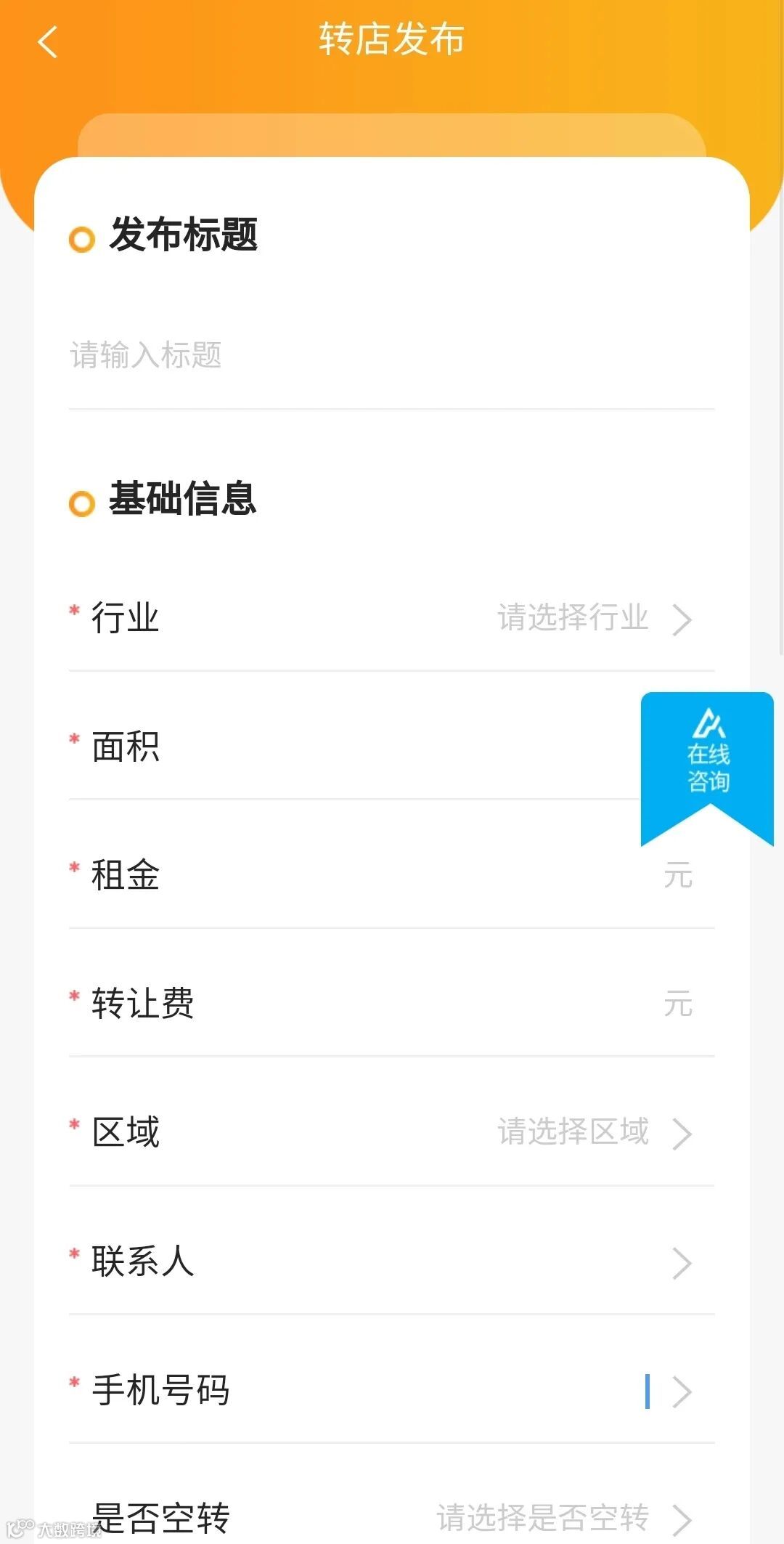784x1544 pixels.
Task: Choose a region in the 区域 row
Action: tap(391, 1132)
